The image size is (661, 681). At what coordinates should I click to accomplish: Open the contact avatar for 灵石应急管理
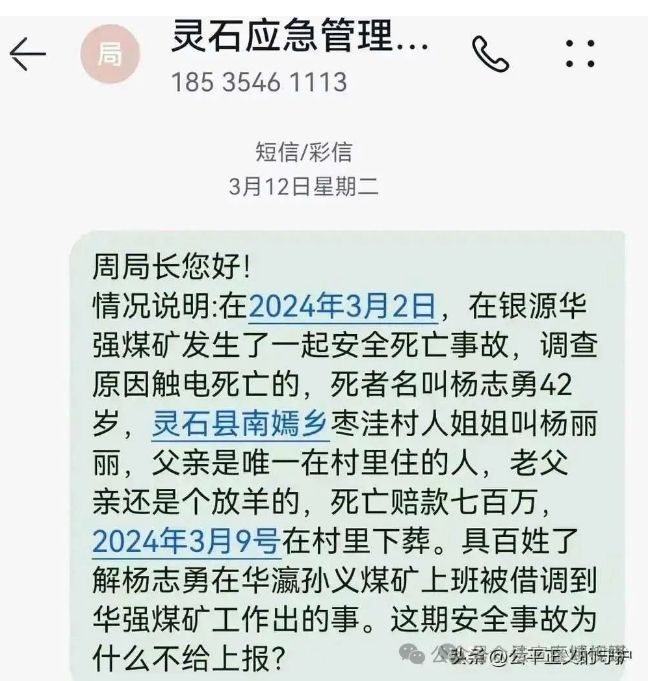(109, 53)
